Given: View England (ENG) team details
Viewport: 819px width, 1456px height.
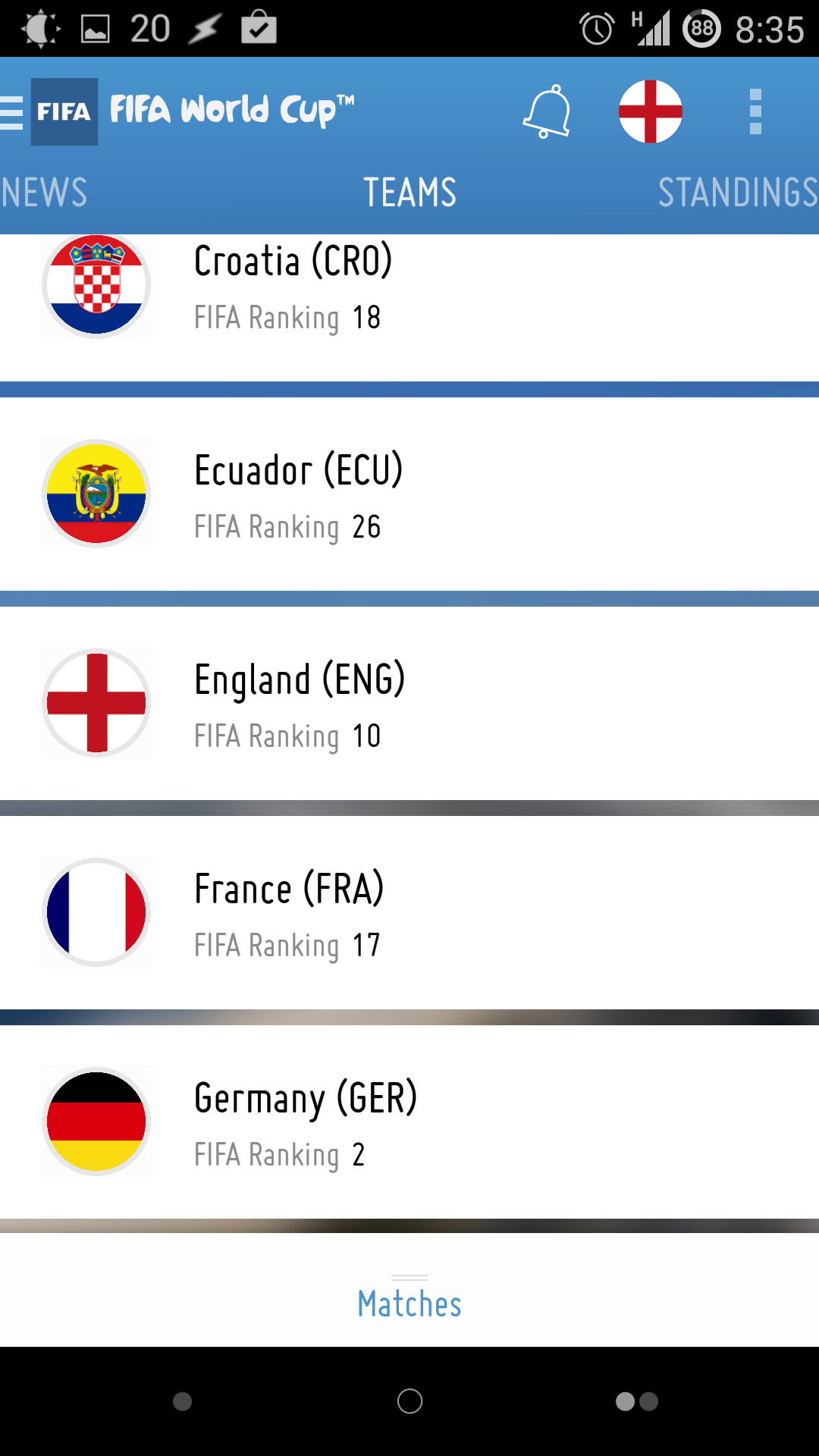Looking at the screenshot, I should point(409,703).
